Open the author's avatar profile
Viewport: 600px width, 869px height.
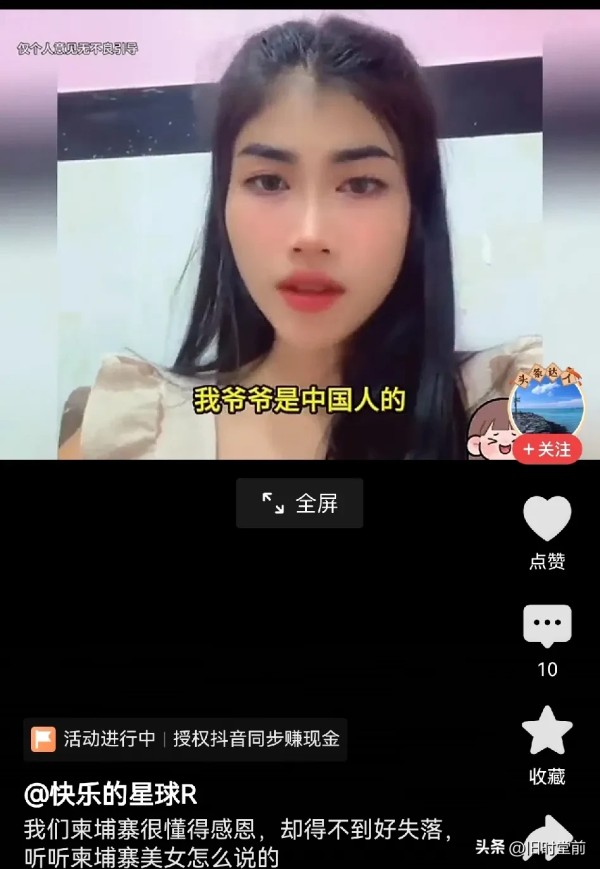pyautogui.click(x=547, y=406)
